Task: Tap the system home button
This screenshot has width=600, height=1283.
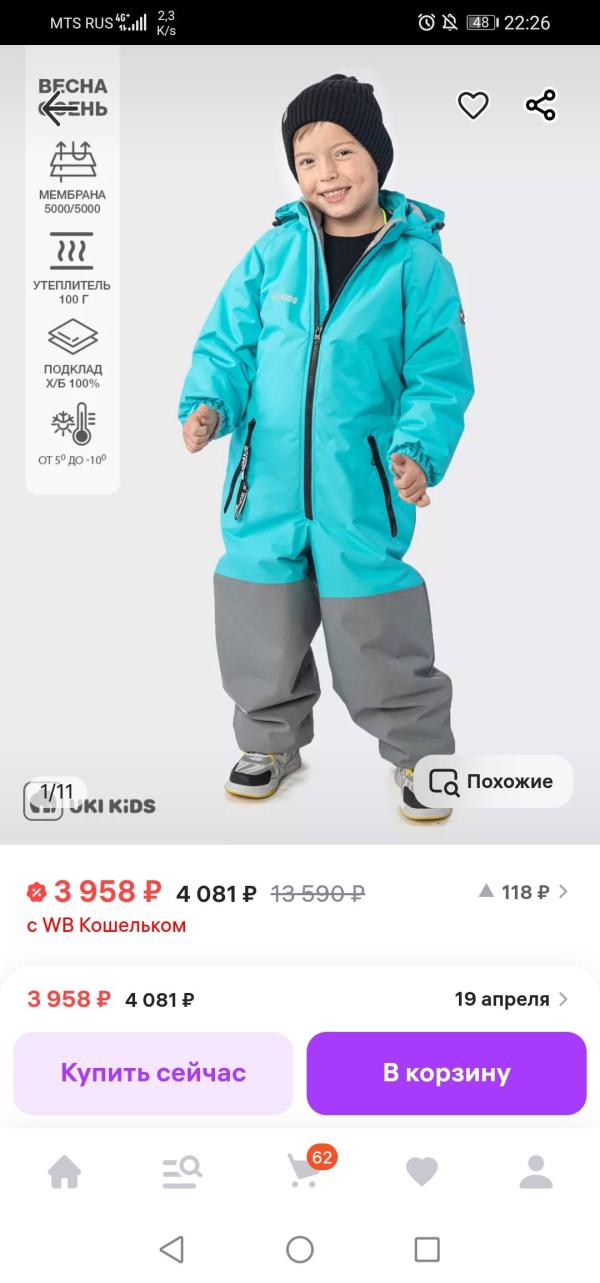Action: 300,1249
